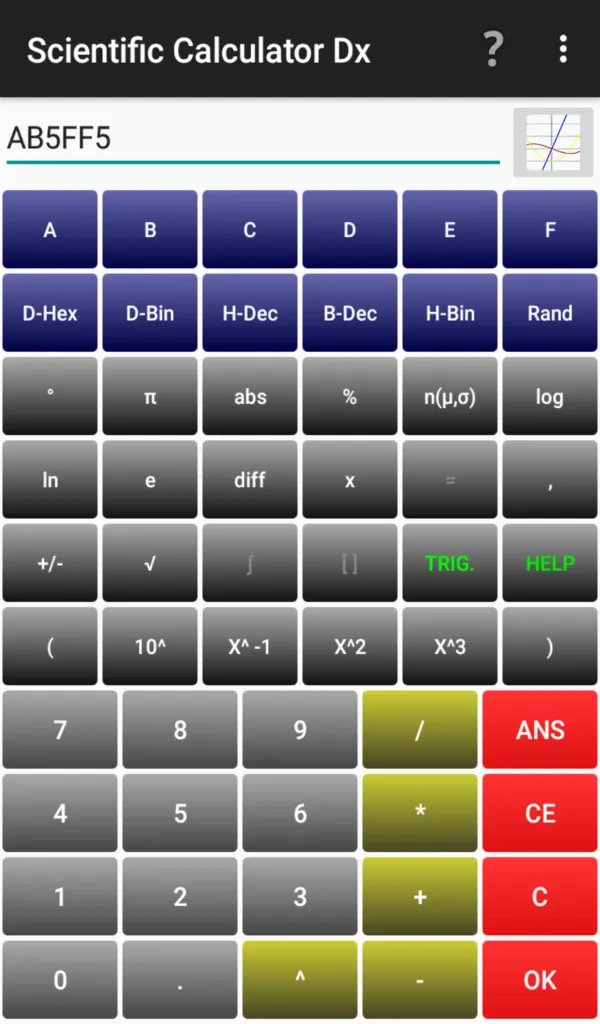This screenshot has height=1024, width=600.
Task: Tap the division operator key
Action: click(x=420, y=729)
